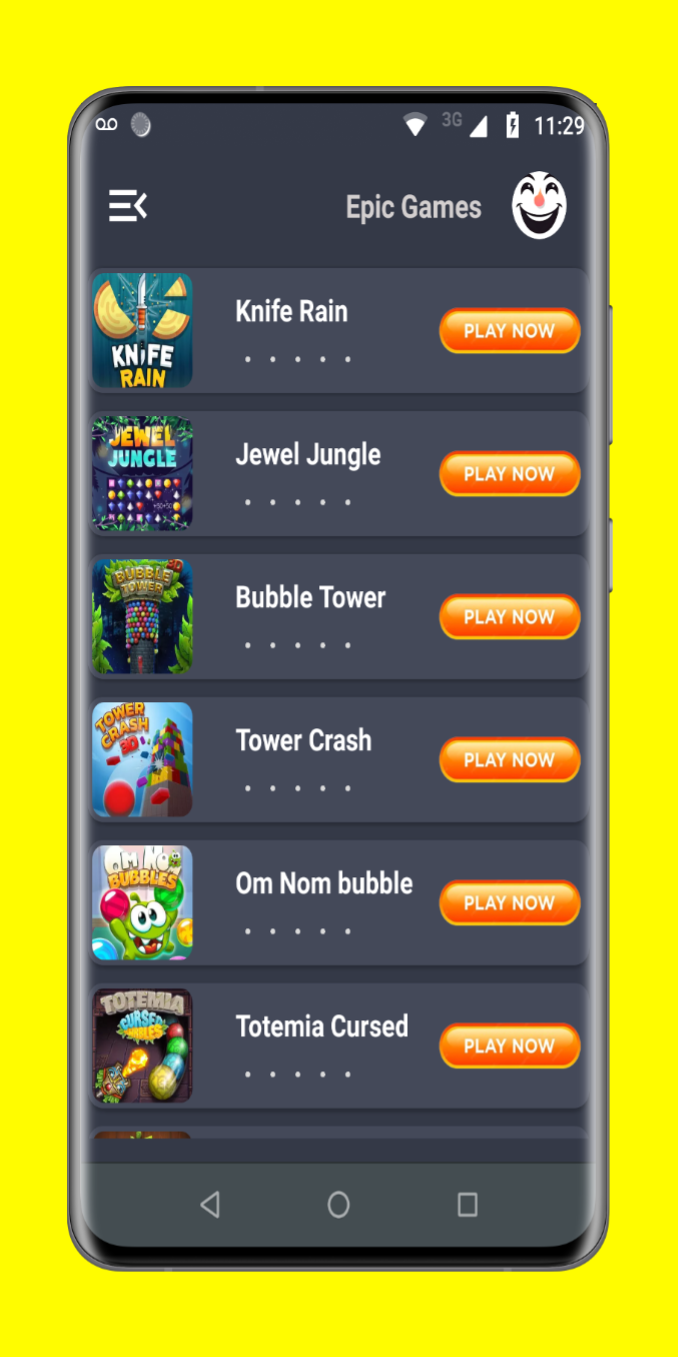Play Jewel Jungle now
Viewport: 678px width, 1357px height.
point(510,474)
